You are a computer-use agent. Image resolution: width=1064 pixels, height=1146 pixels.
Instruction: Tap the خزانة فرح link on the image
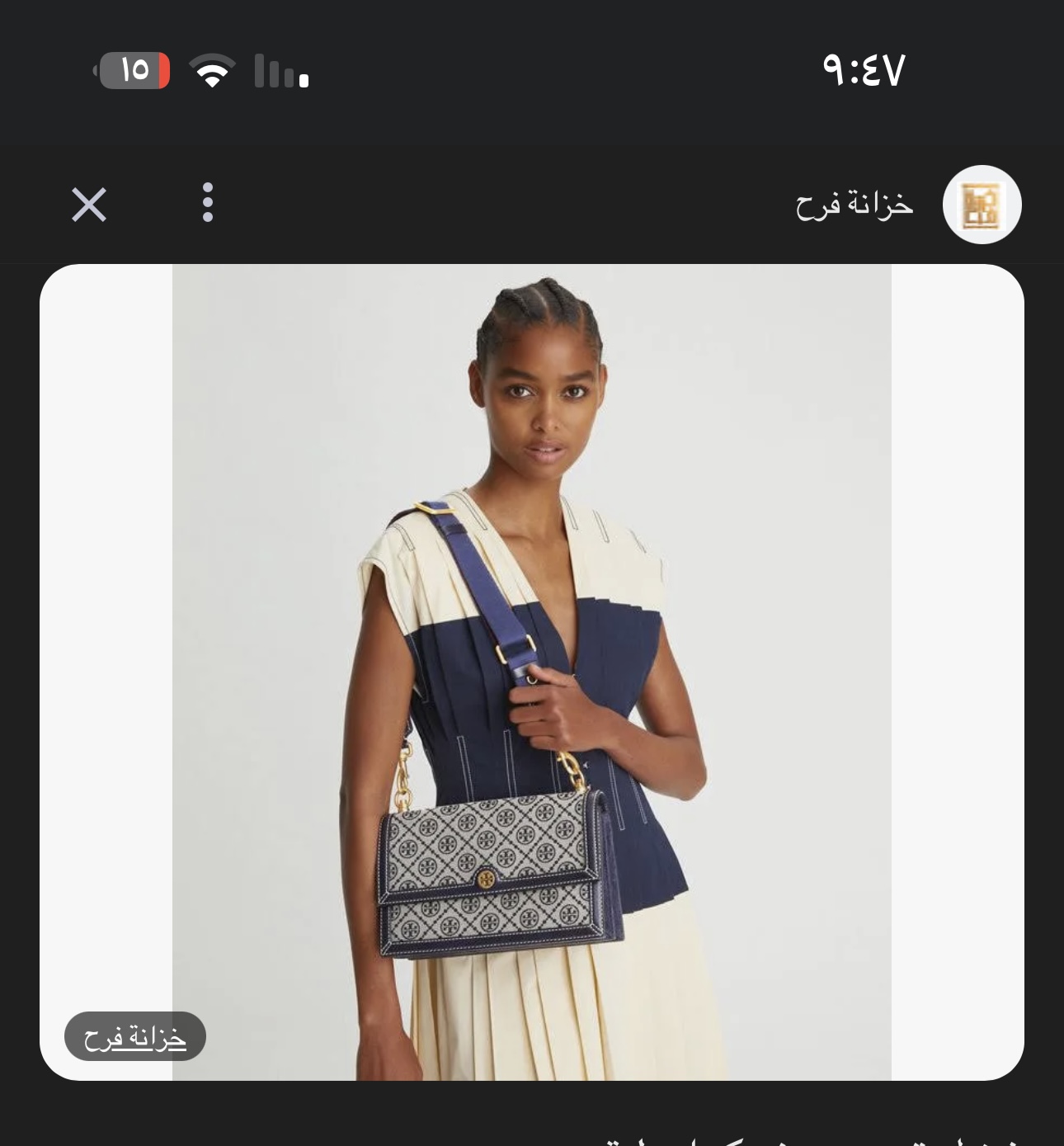point(135,1037)
